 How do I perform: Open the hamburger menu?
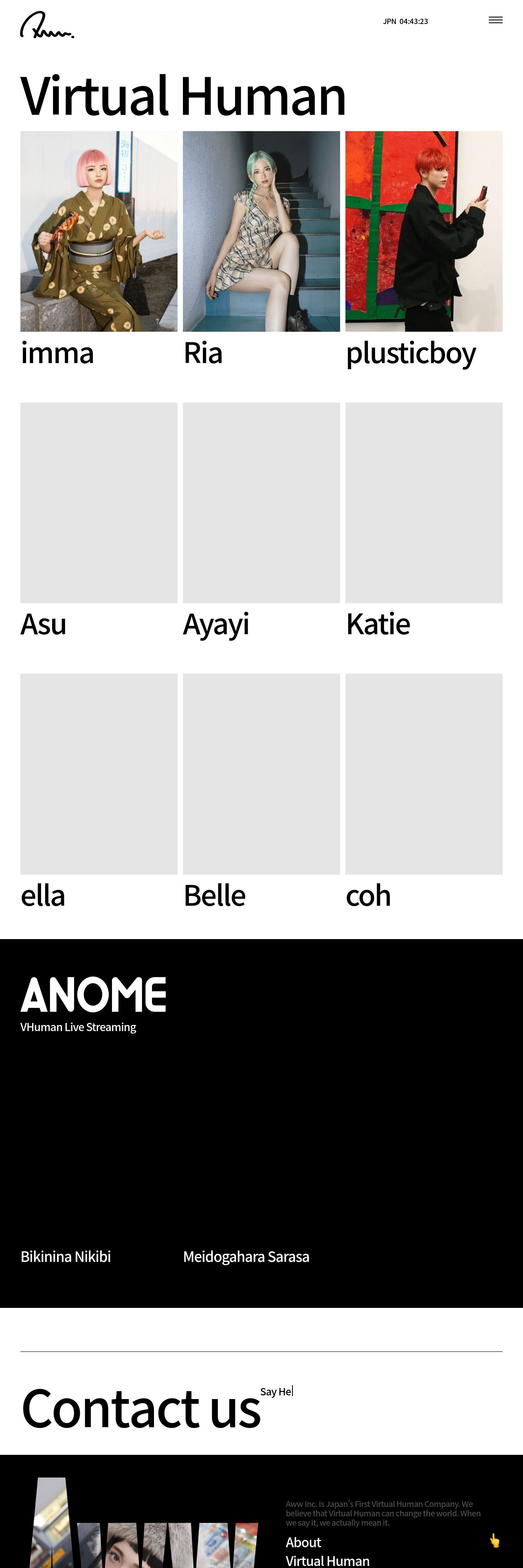(x=496, y=20)
